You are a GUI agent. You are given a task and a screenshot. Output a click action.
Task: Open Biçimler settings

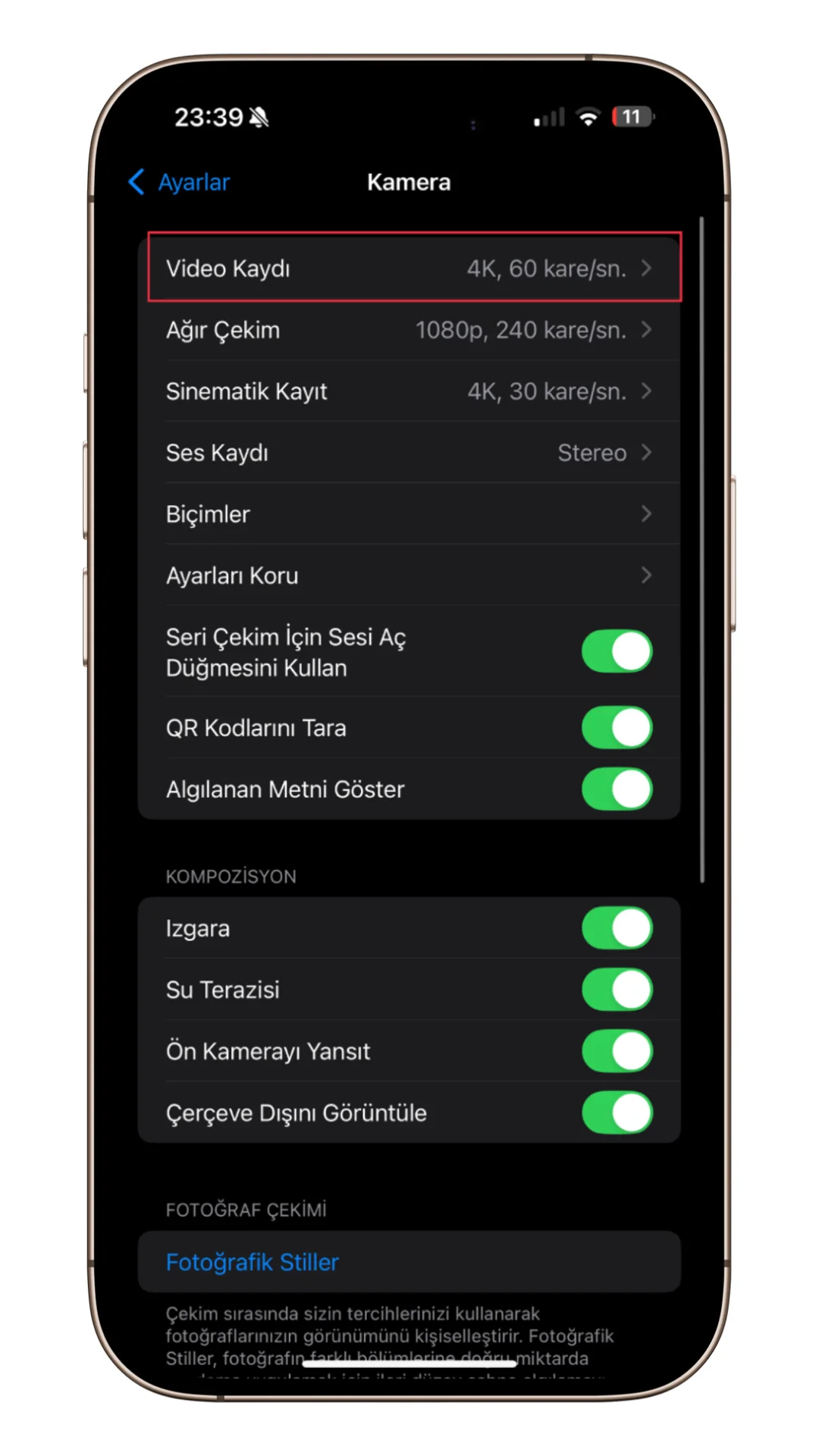pos(409,514)
